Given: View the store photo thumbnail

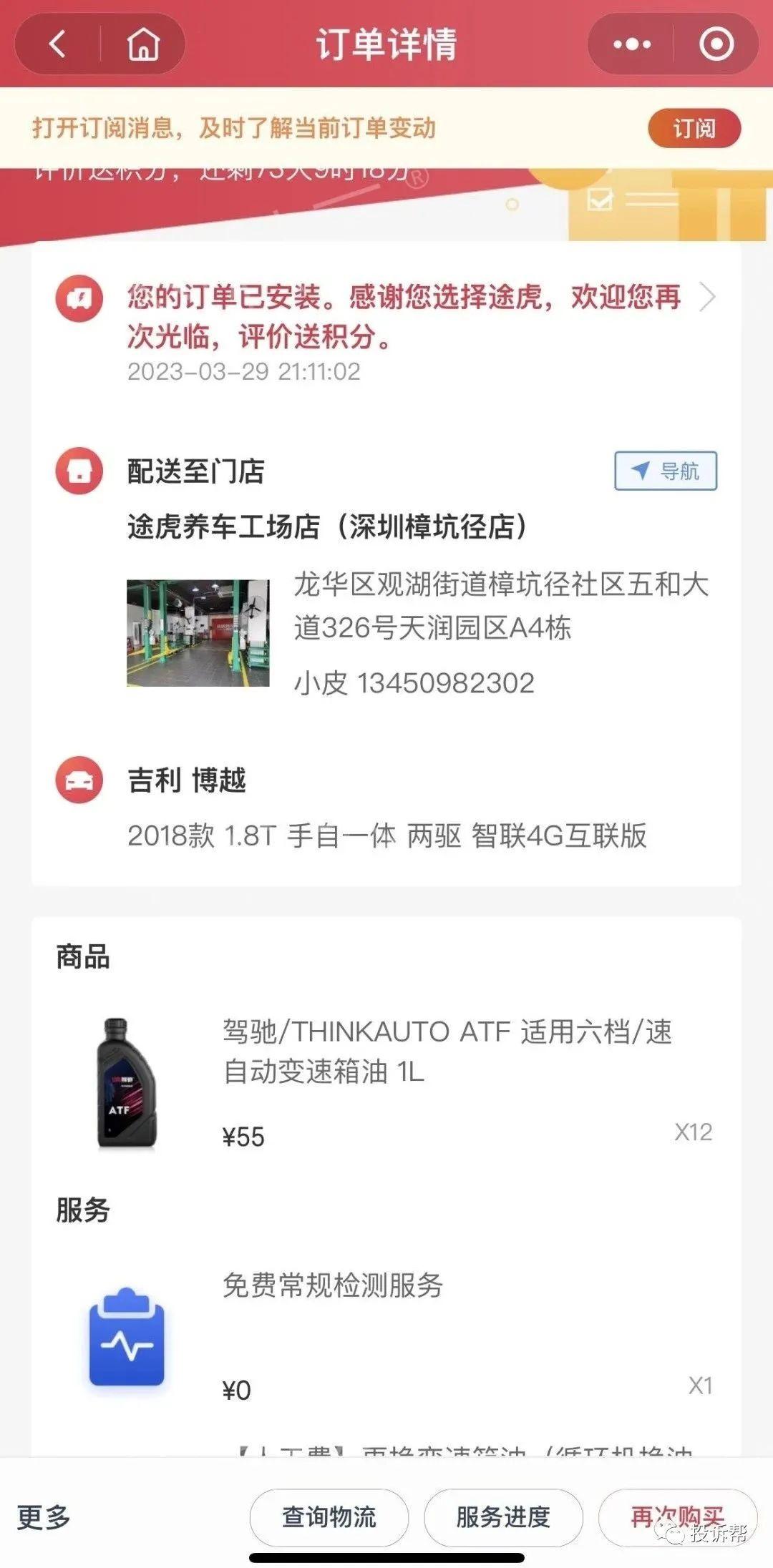Looking at the screenshot, I should (x=198, y=633).
